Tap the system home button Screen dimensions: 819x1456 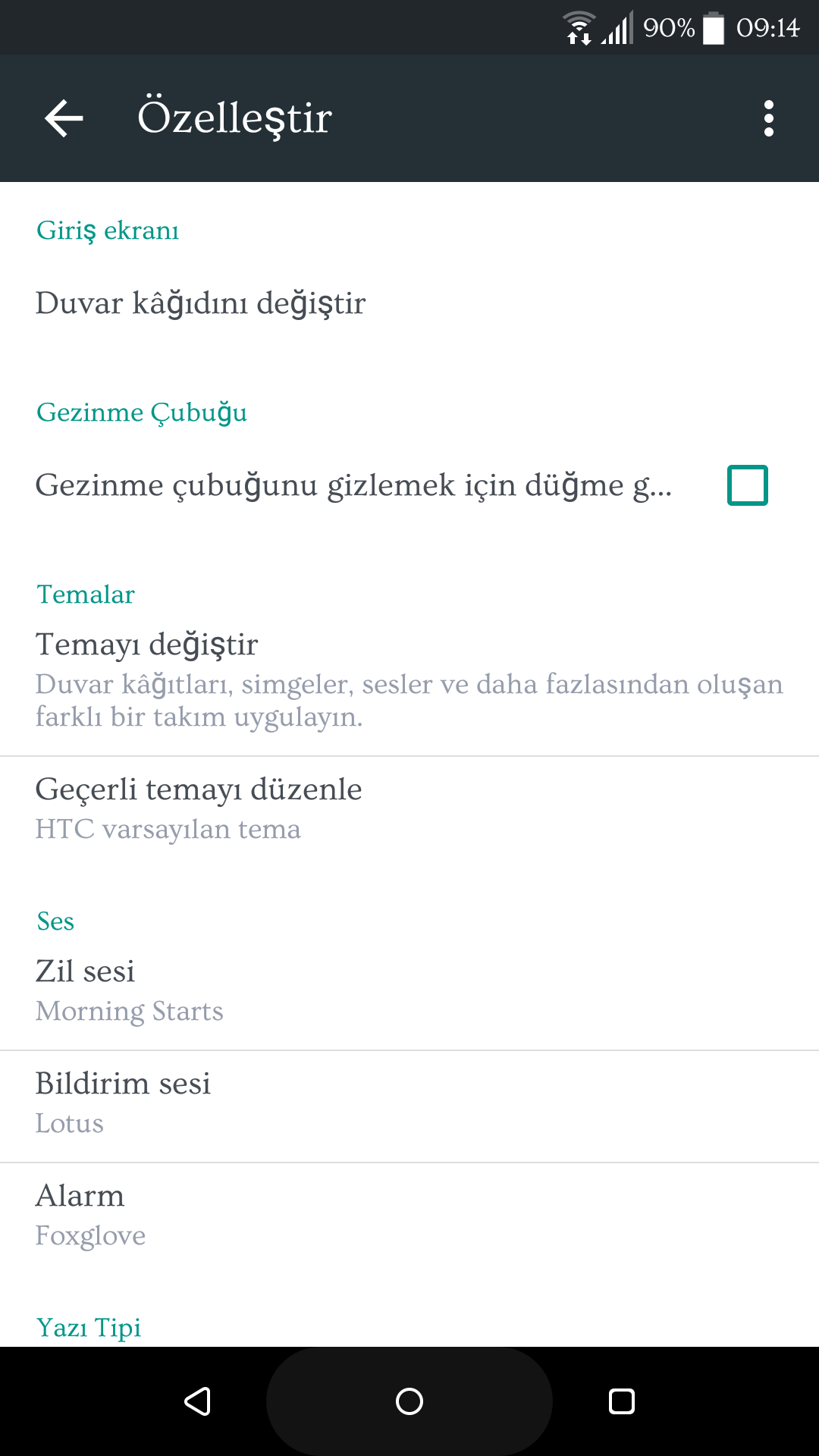[409, 1401]
